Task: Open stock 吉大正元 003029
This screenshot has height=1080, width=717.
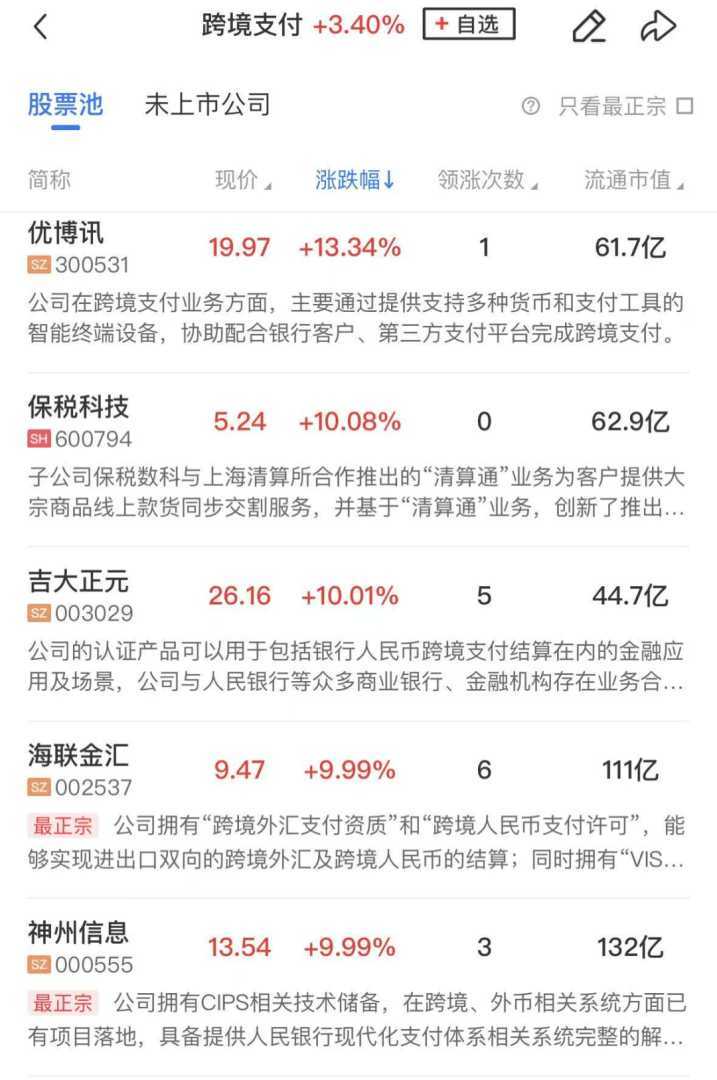Action: 78,582
